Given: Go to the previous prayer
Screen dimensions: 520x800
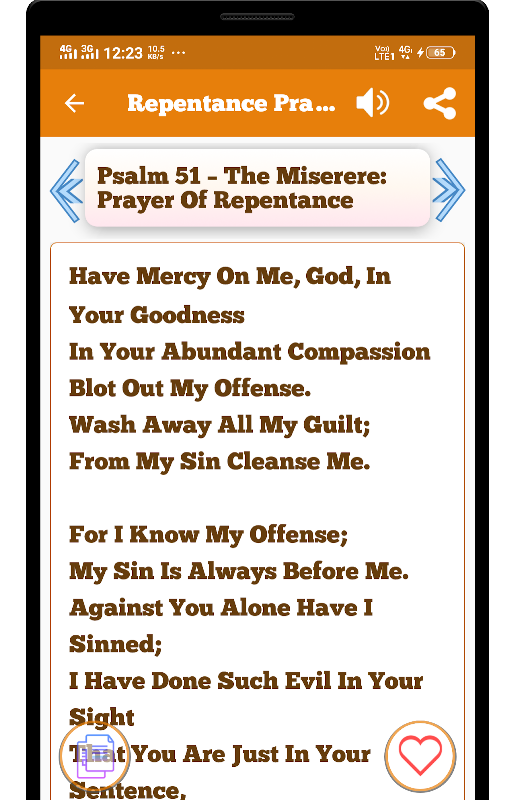Looking at the screenshot, I should [x=66, y=190].
